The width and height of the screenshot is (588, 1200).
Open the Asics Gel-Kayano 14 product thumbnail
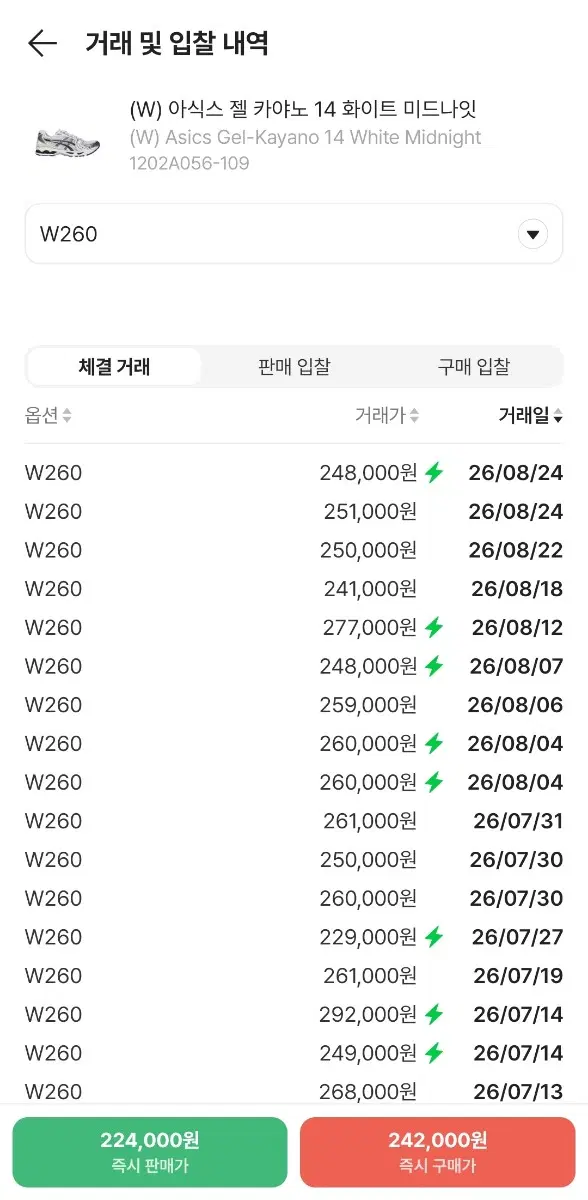click(67, 137)
